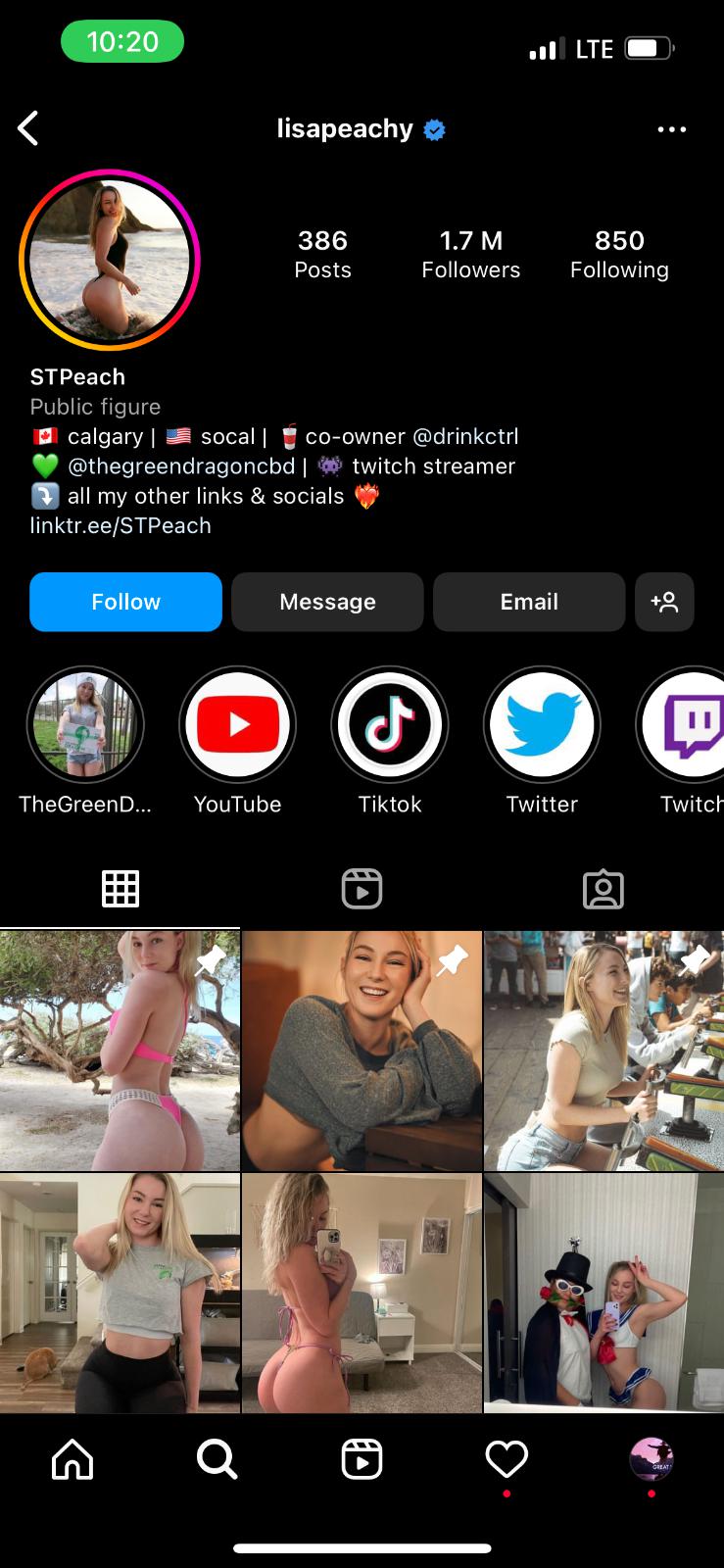
Task: Open the activity heart tab
Action: click(x=507, y=1460)
